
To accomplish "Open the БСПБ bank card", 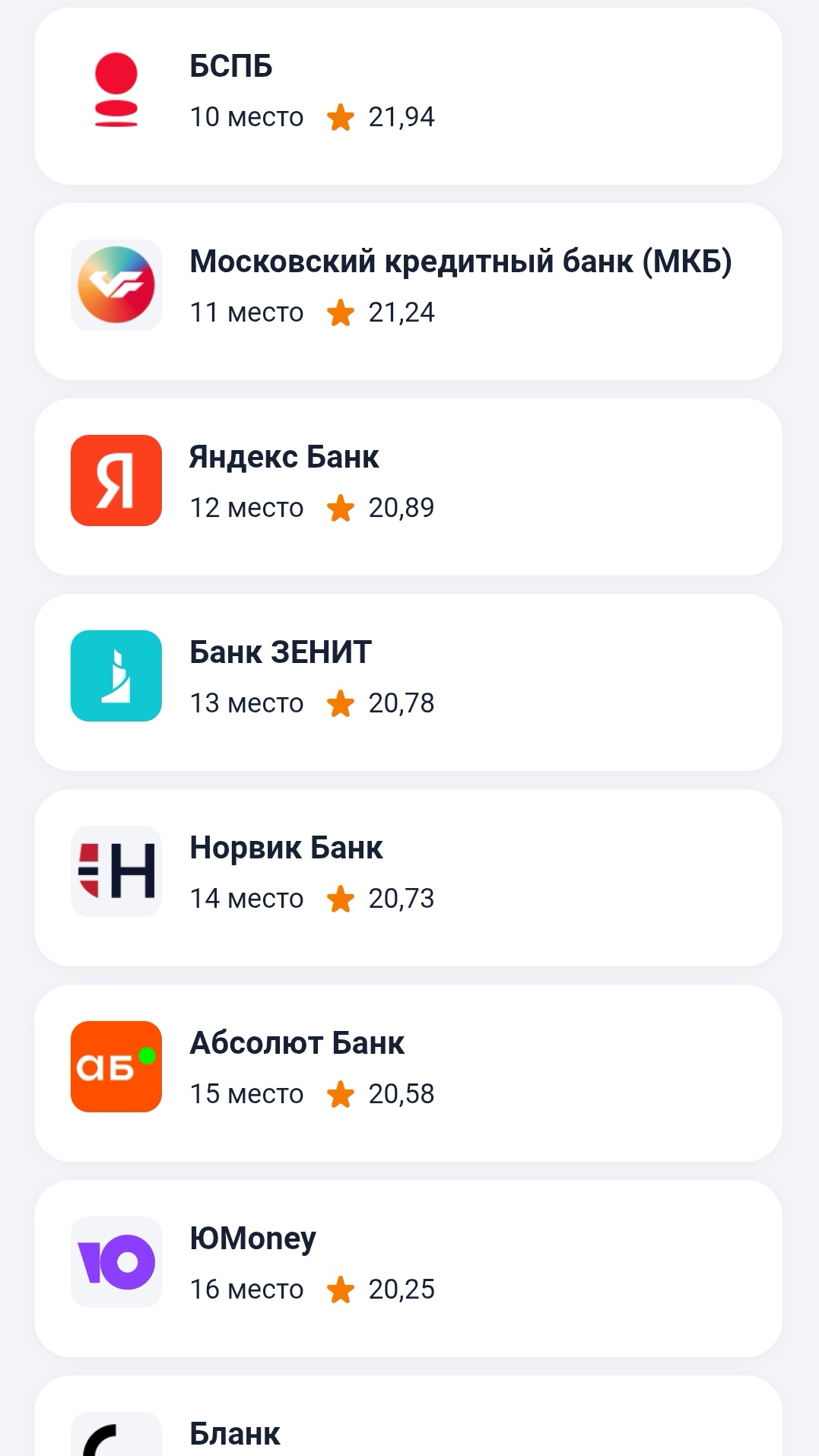I will pos(408,96).
